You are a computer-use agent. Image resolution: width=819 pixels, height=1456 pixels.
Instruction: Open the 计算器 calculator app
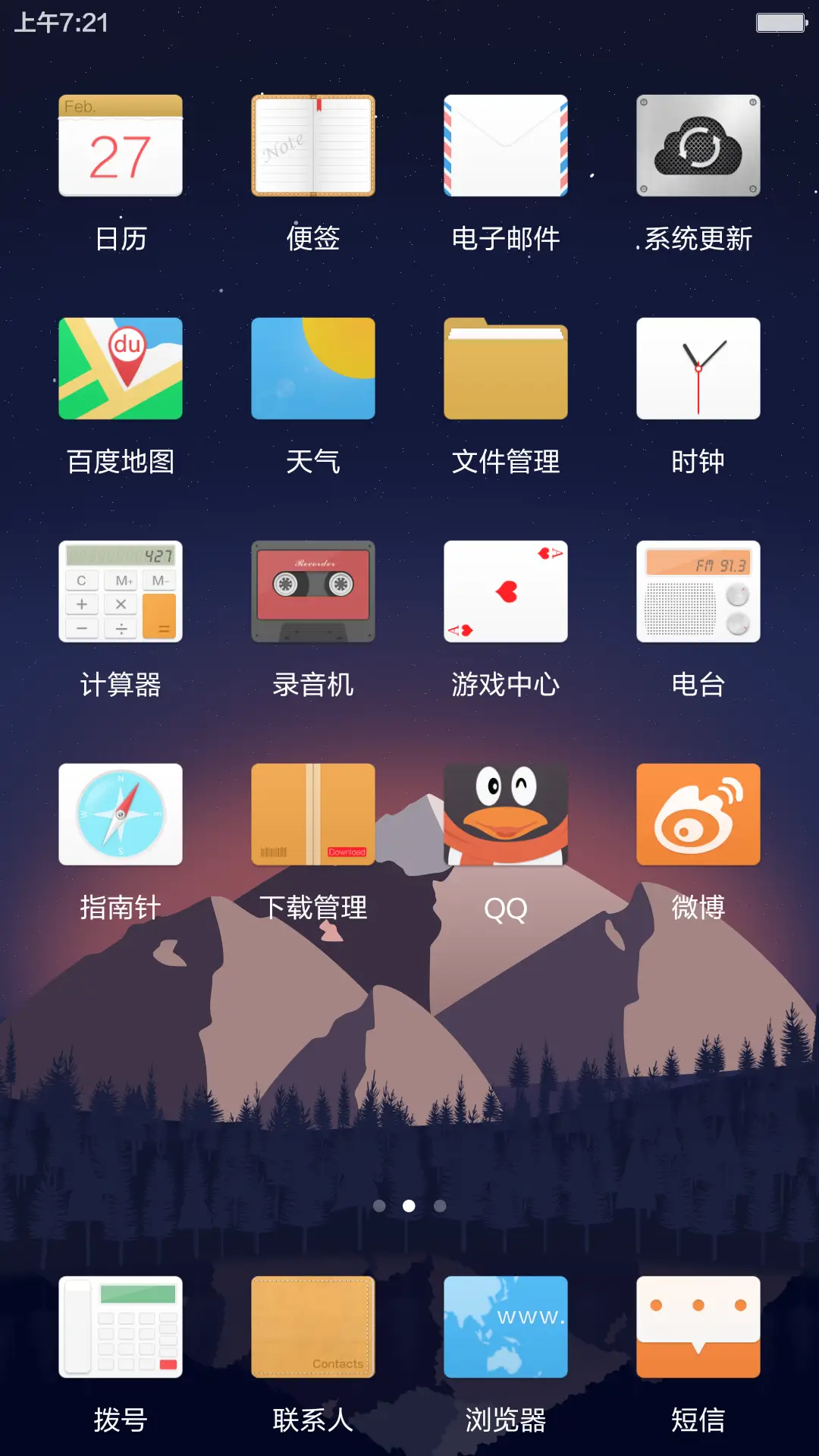(120, 593)
